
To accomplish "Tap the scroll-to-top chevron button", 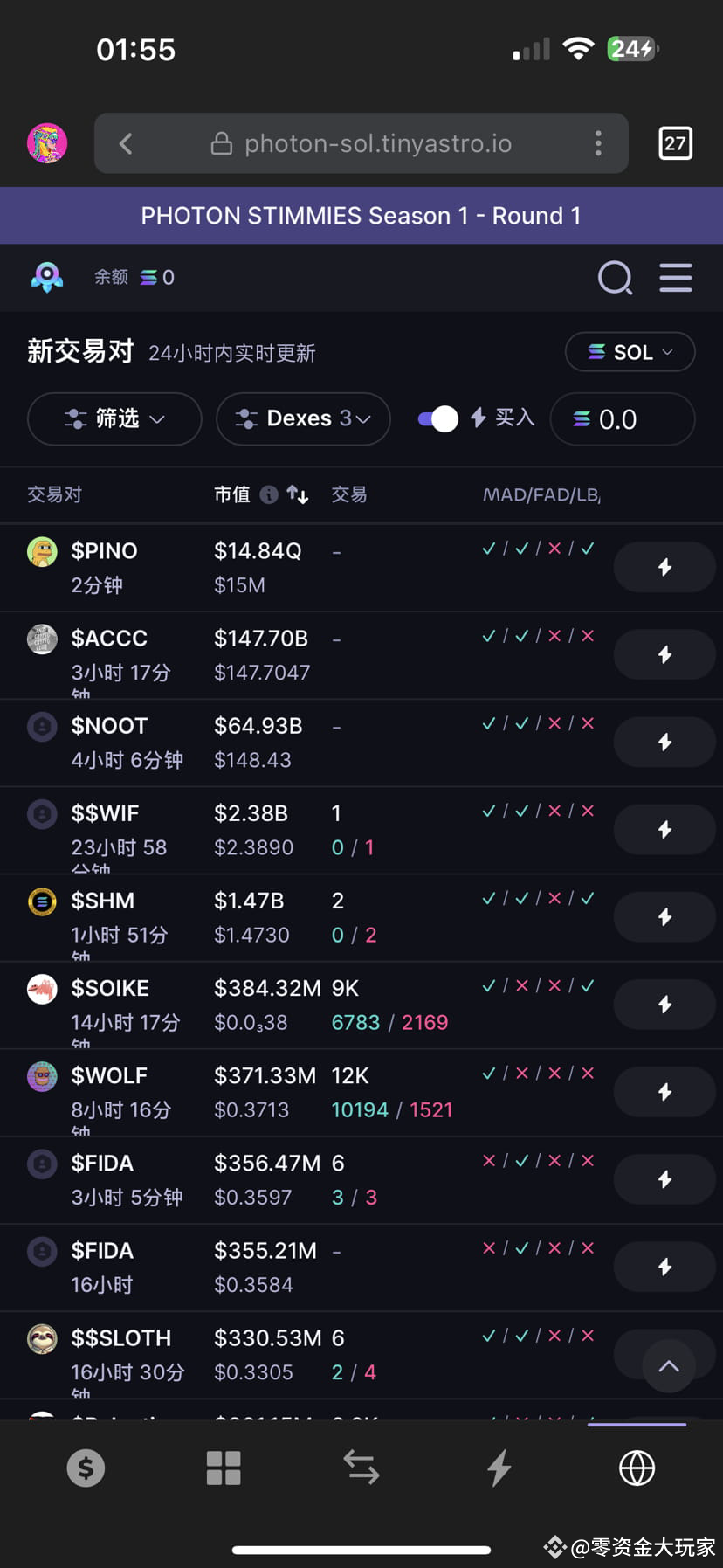I will 669,1365.
